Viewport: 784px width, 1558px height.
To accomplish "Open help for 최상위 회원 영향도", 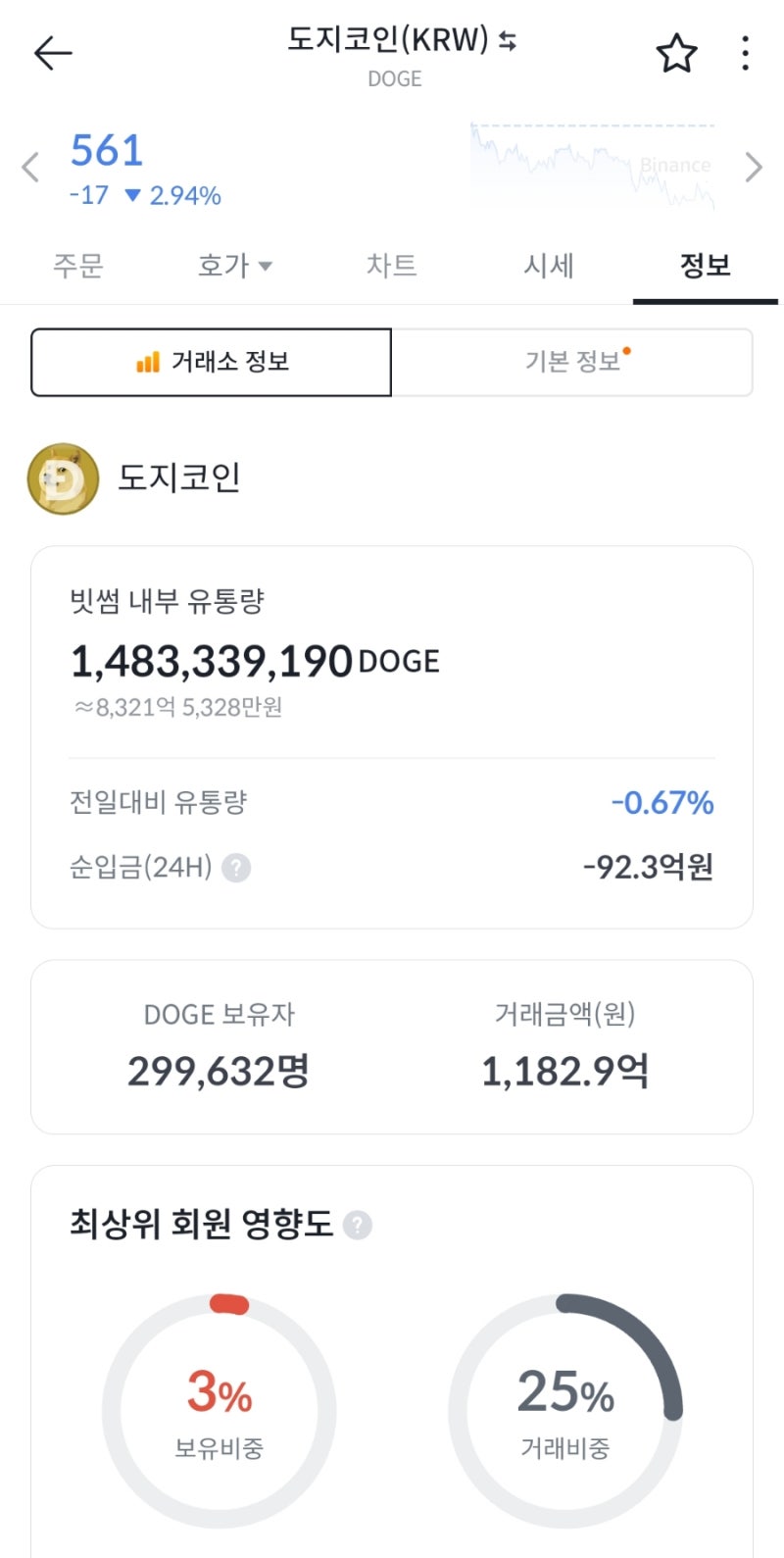I will click(x=358, y=1224).
